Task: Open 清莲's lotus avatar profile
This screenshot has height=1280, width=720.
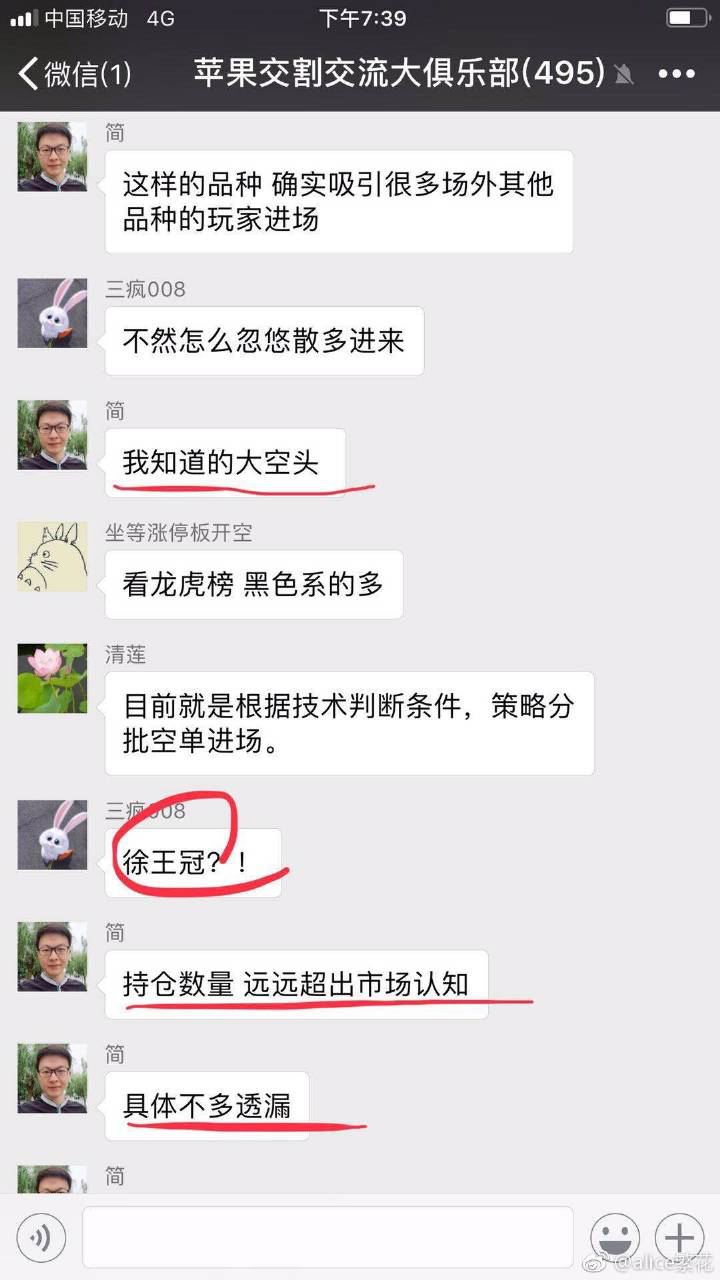Action: [52, 678]
